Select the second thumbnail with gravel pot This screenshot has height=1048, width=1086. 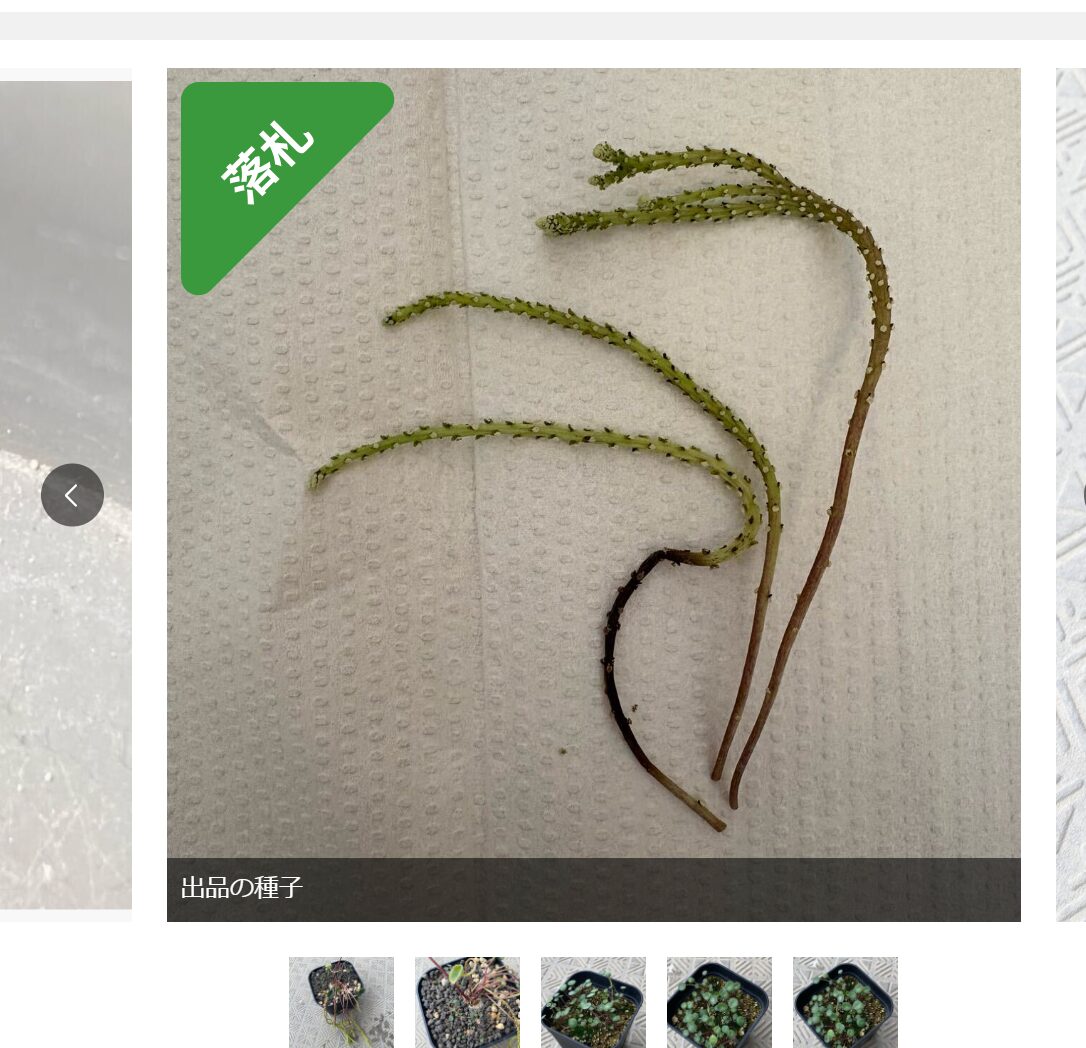pos(467,1002)
